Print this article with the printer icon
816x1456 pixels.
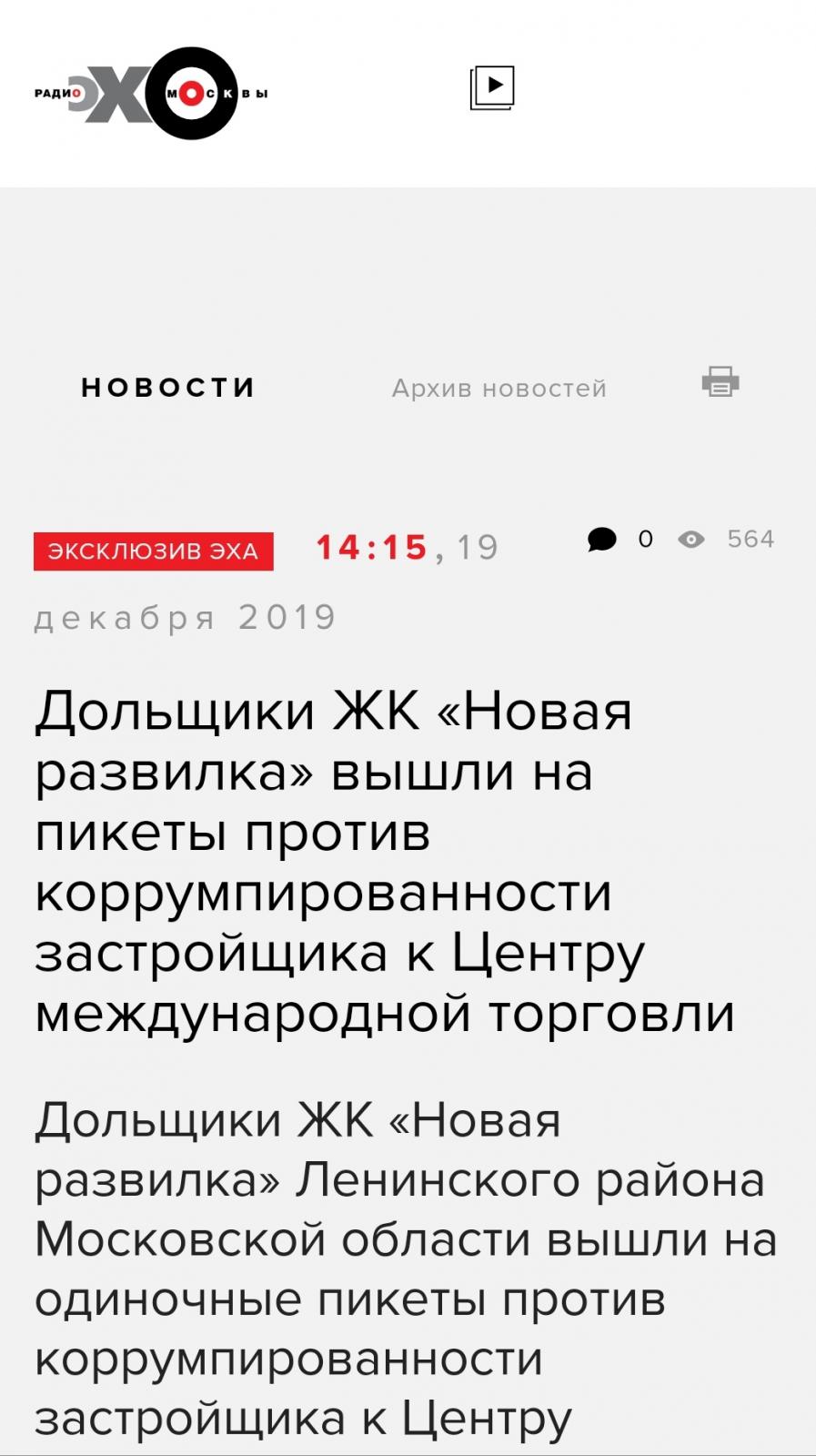point(720,381)
